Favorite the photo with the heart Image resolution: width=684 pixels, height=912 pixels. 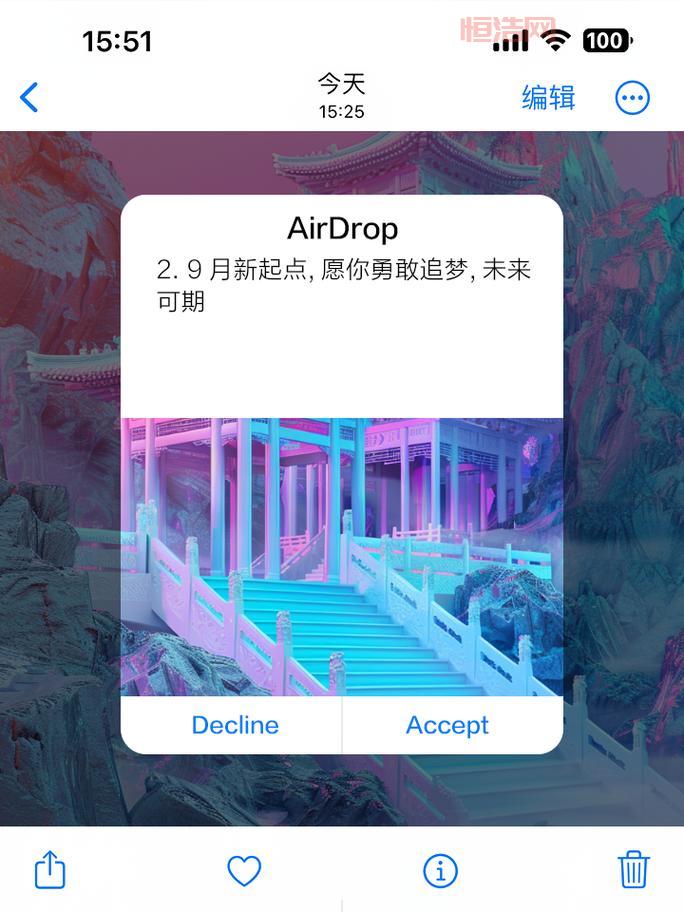[x=244, y=870]
